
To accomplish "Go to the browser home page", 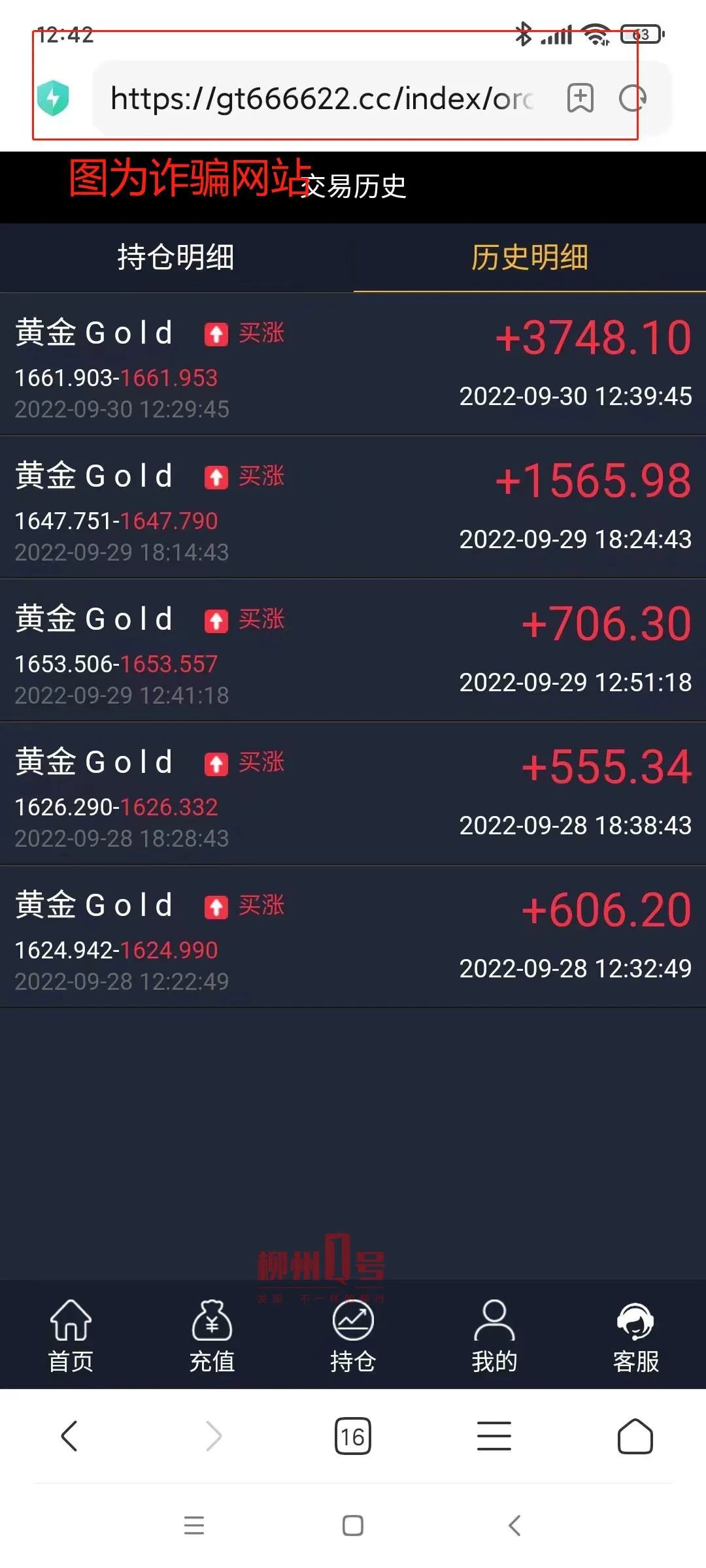I will (x=635, y=1436).
